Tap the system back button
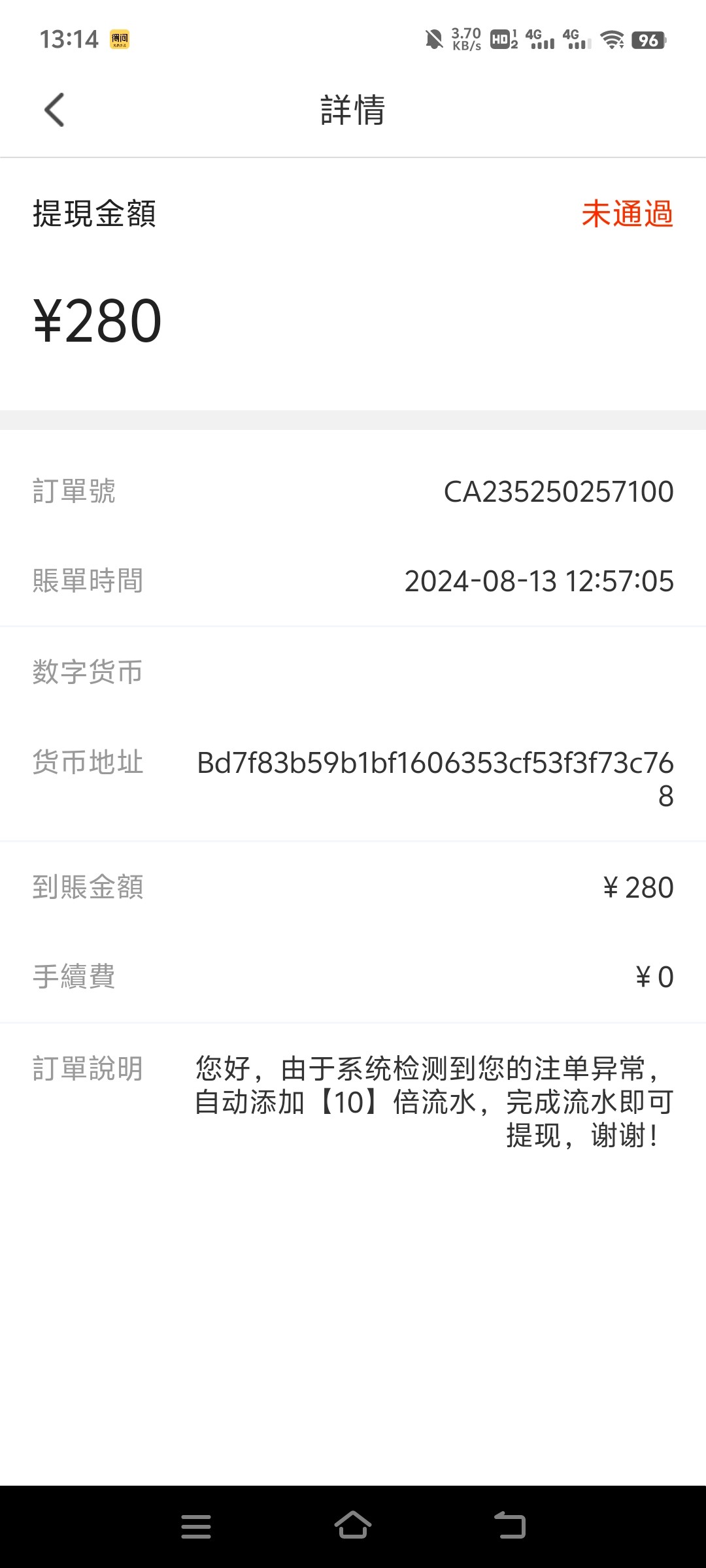Screen dimensions: 706x1568 [510, 1526]
